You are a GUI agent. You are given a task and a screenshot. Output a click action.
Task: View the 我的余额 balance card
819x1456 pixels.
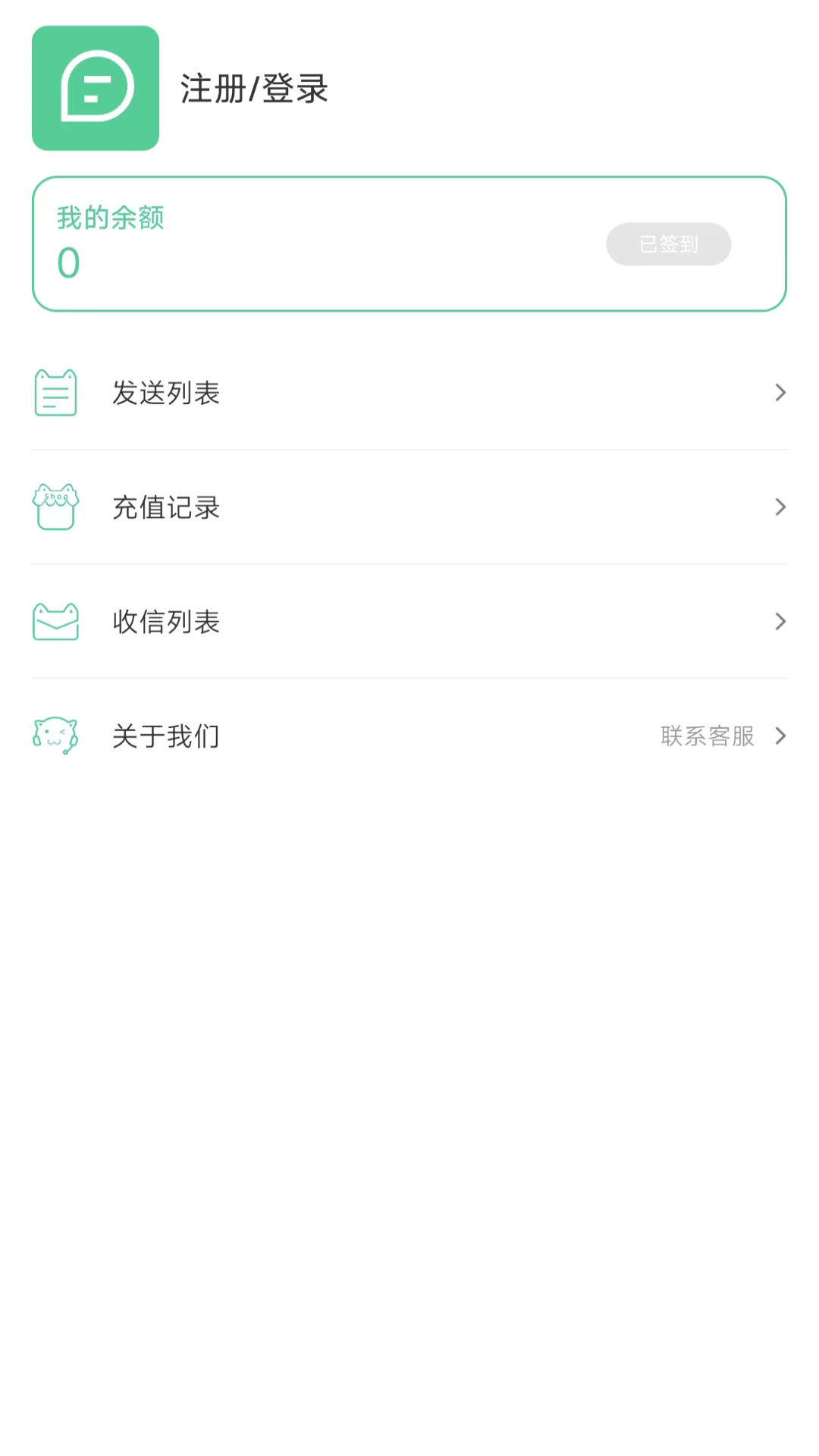tap(303, 244)
